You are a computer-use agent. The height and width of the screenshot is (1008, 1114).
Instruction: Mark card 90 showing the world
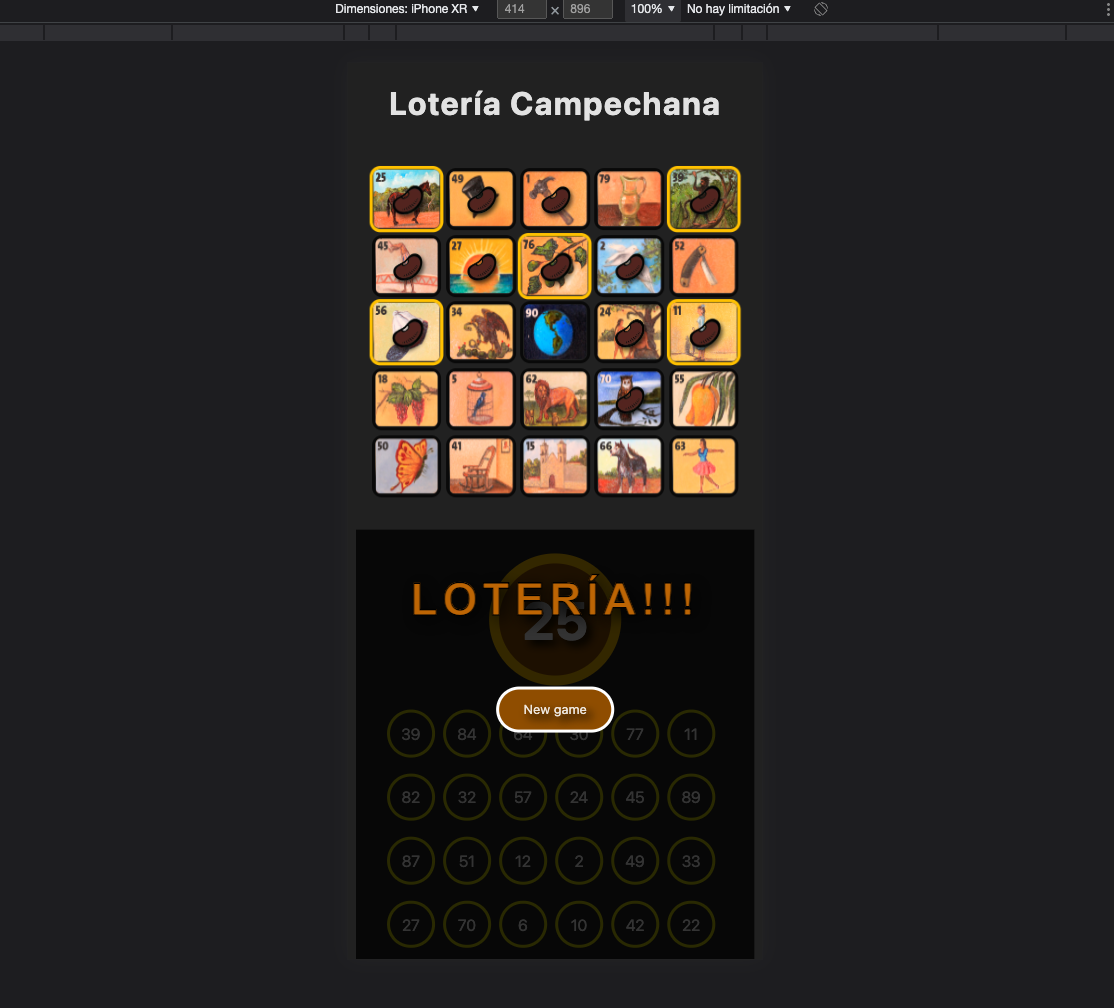tap(555, 332)
